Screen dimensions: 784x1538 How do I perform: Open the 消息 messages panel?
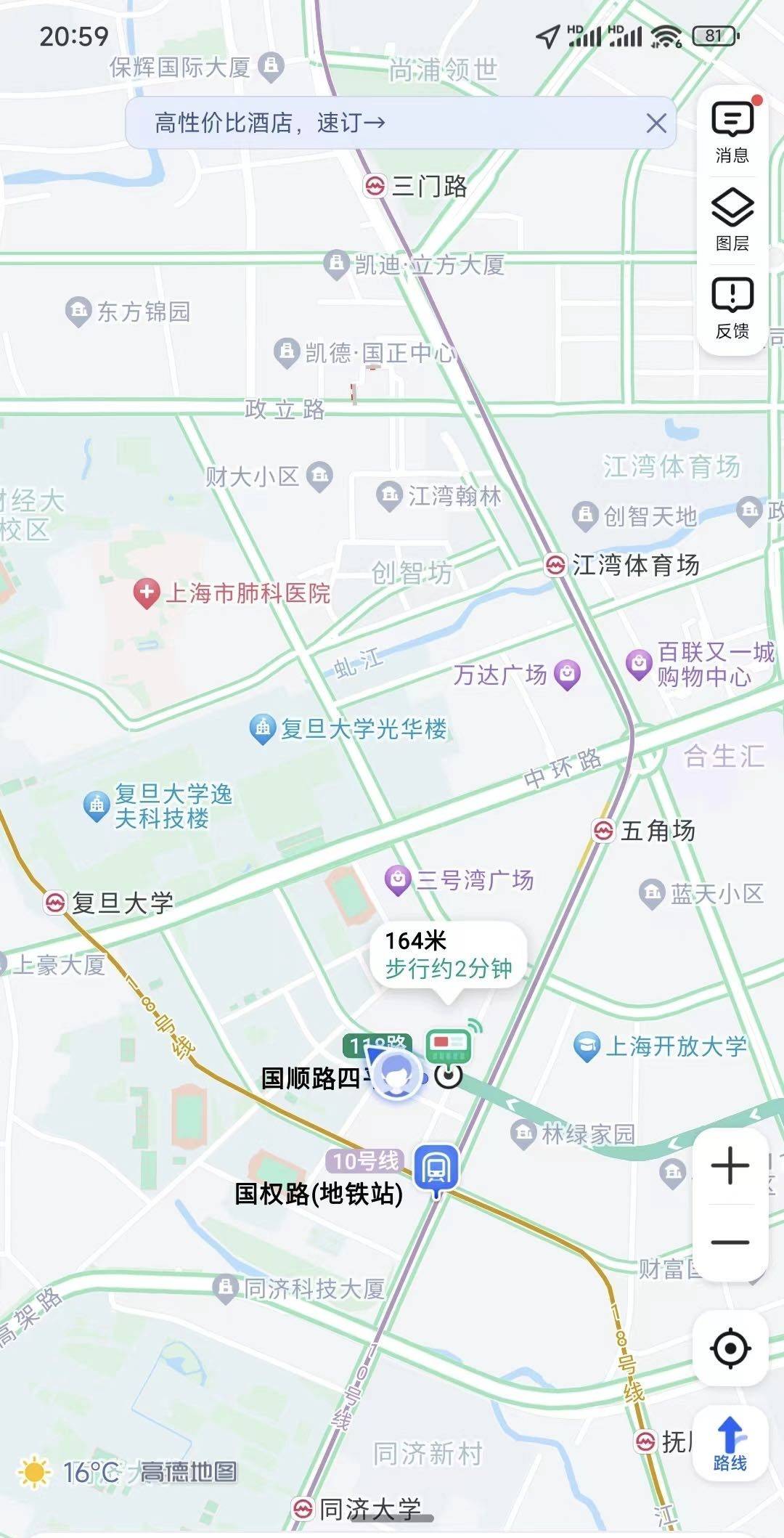coord(735,127)
